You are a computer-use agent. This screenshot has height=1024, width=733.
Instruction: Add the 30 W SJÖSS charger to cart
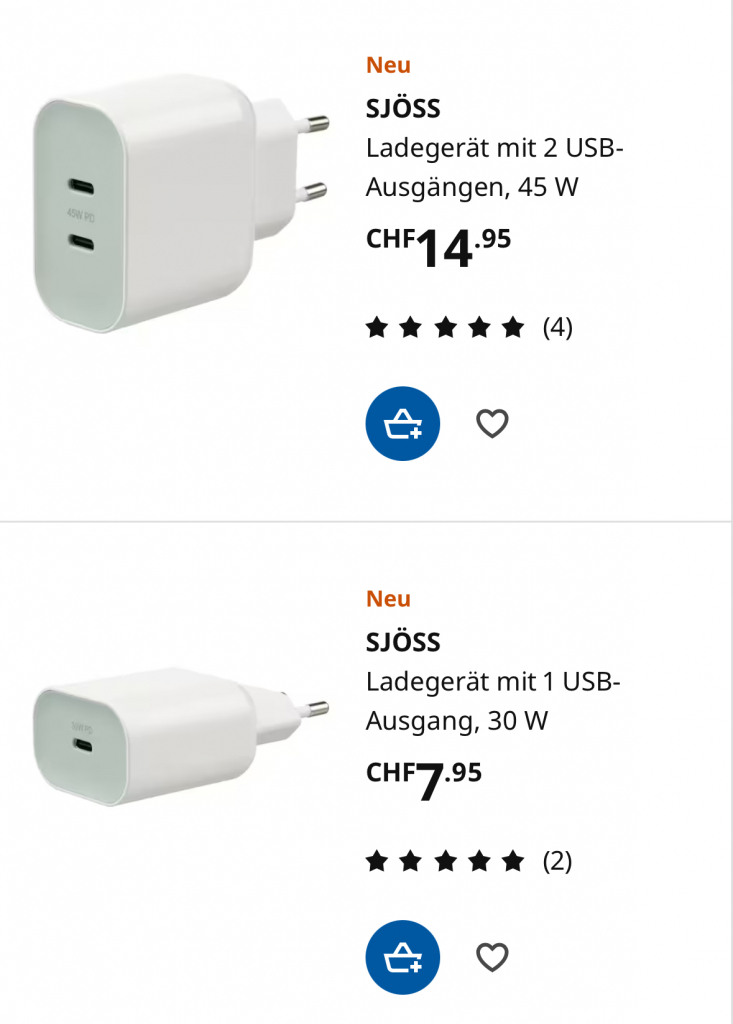point(402,958)
